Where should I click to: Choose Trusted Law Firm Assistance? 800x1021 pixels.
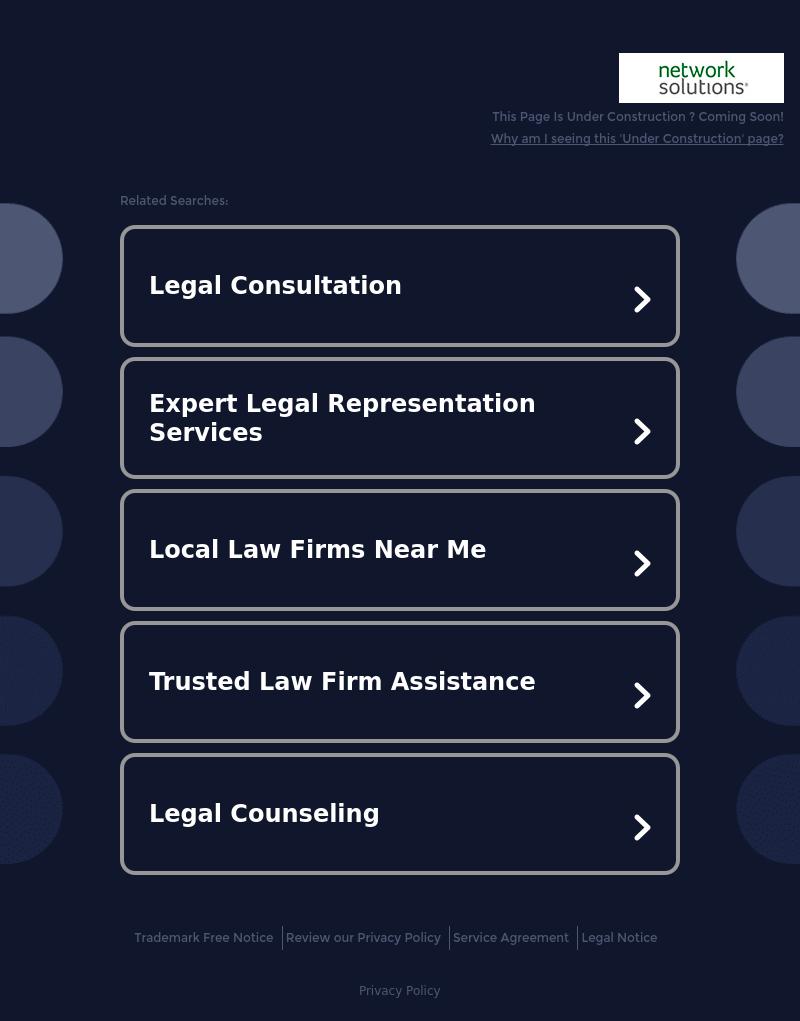(399, 682)
